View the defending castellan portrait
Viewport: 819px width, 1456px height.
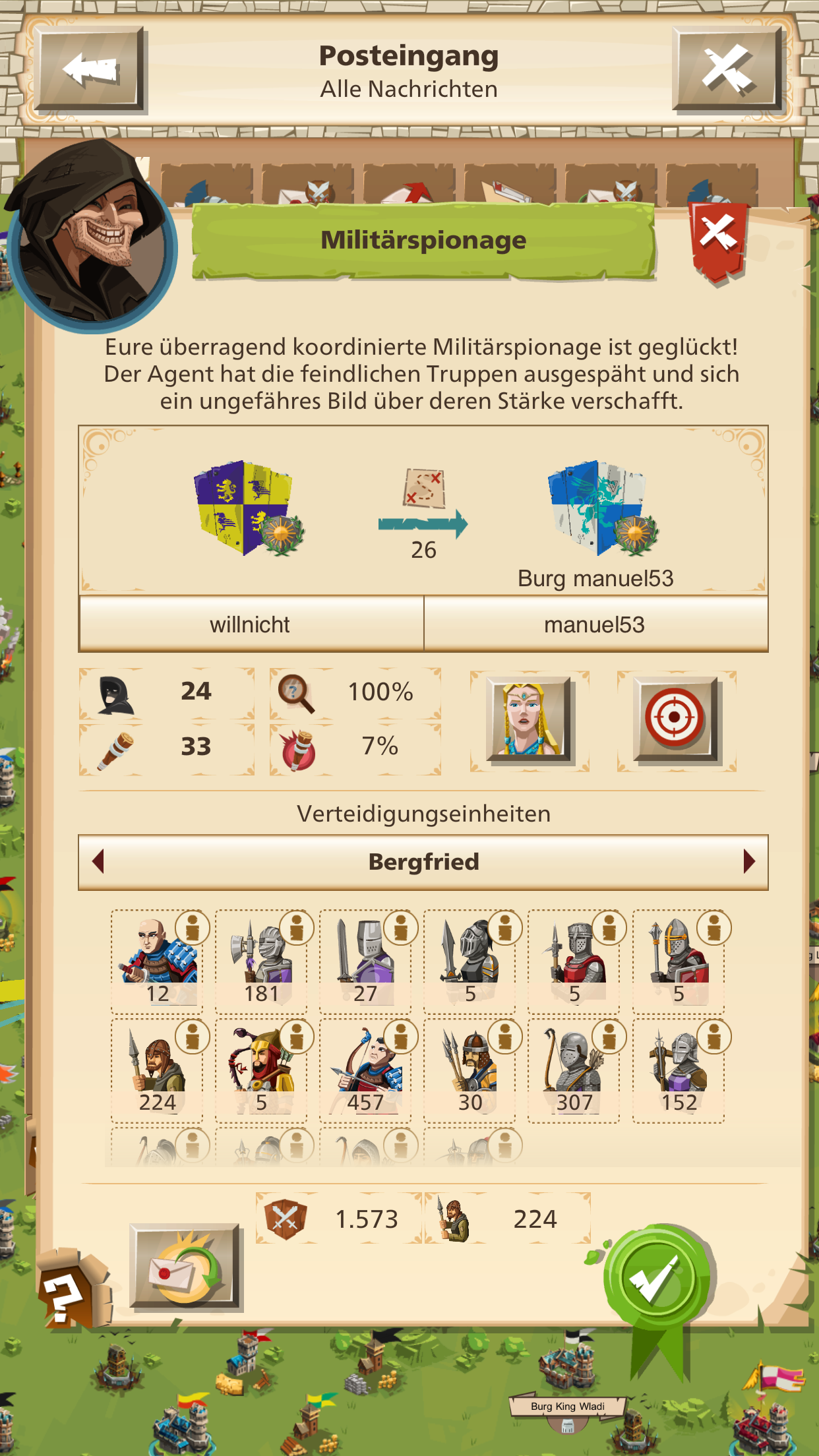(528, 719)
